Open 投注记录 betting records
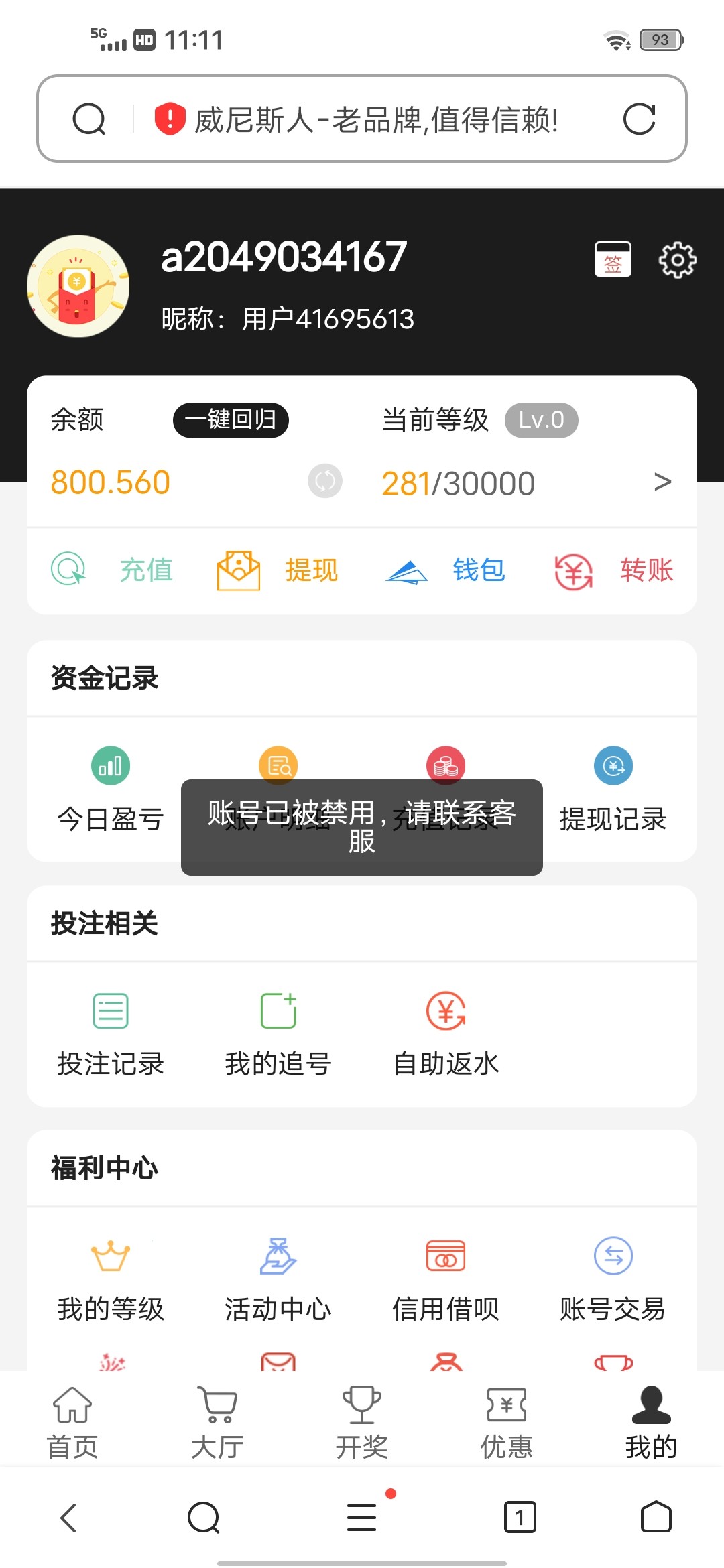Screen dimensions: 724x1568 coord(111,1032)
